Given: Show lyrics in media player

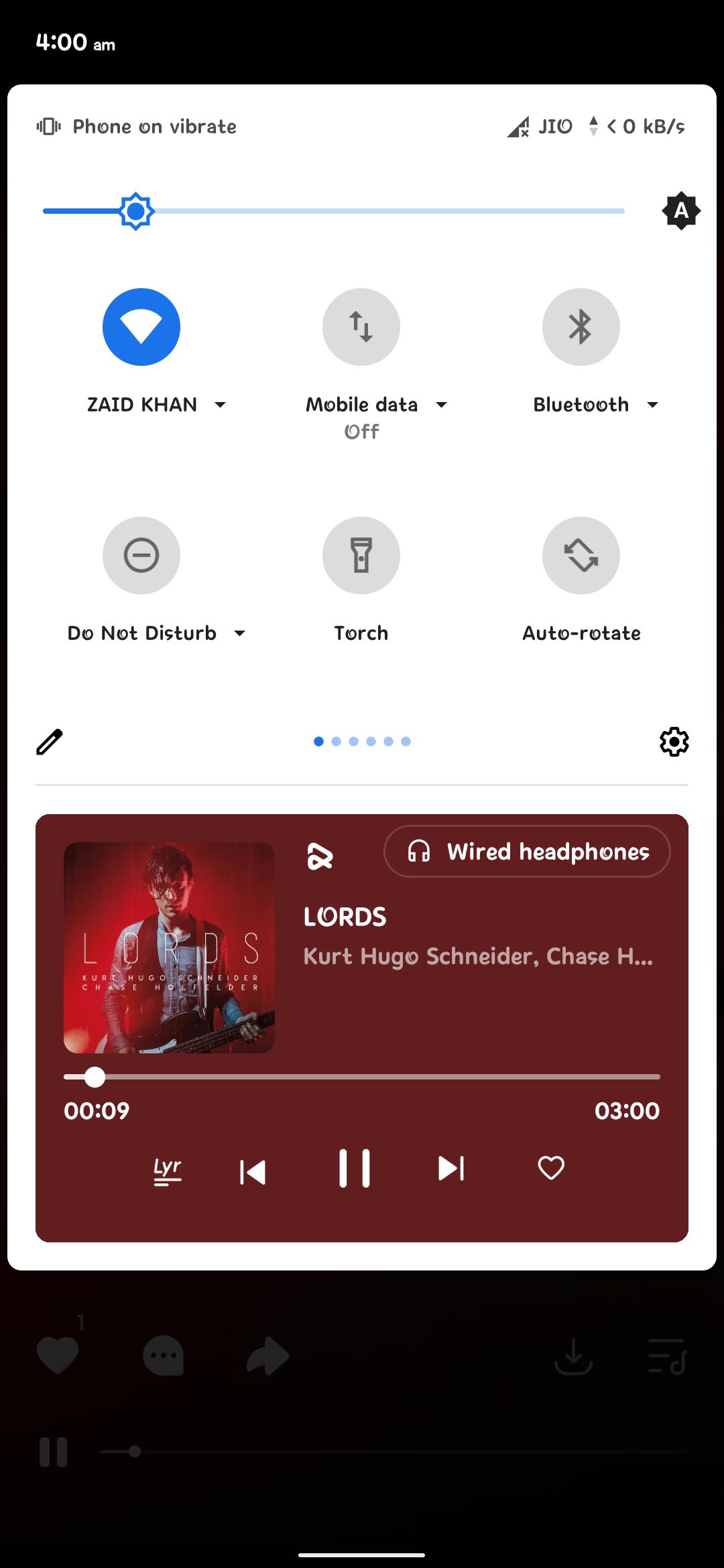Looking at the screenshot, I should pyautogui.click(x=167, y=1171).
